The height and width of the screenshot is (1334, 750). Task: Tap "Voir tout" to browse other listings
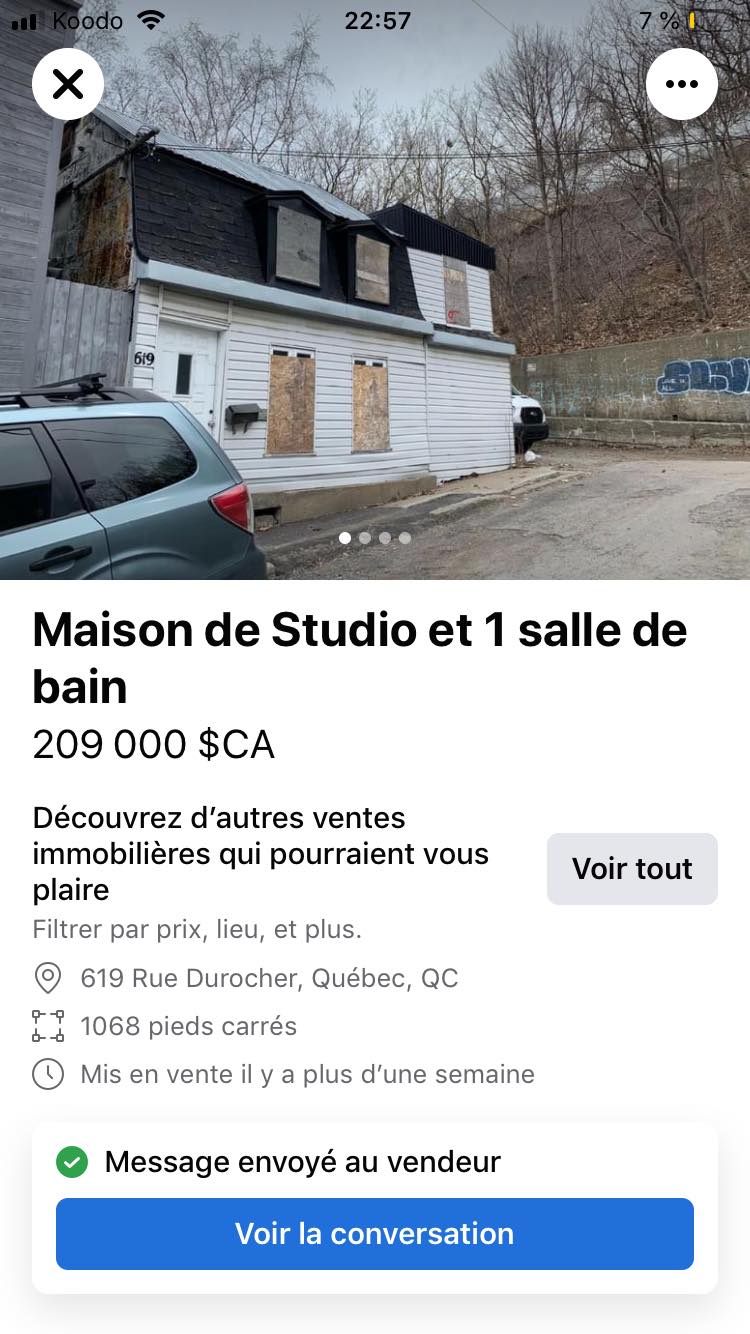pos(632,869)
